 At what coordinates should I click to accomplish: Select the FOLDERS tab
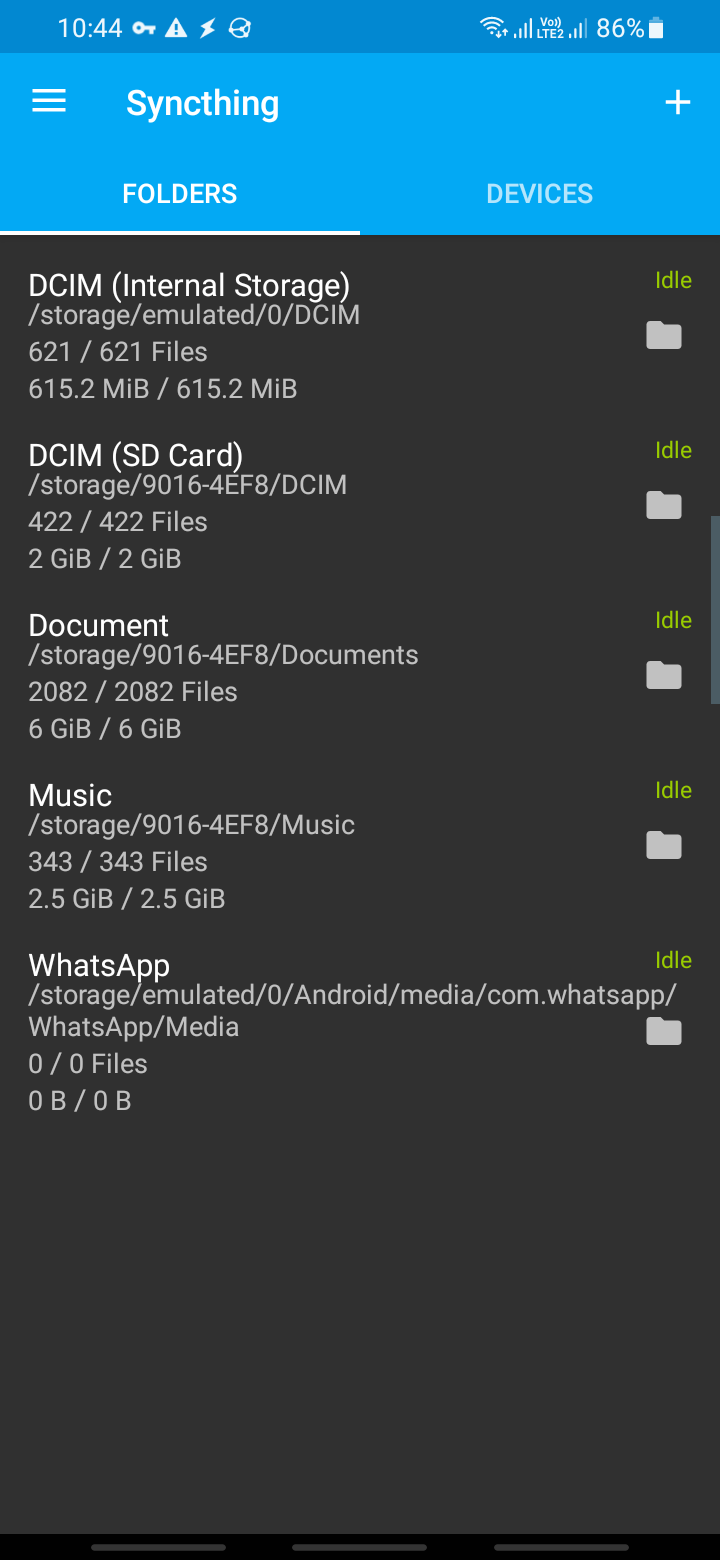[180, 193]
